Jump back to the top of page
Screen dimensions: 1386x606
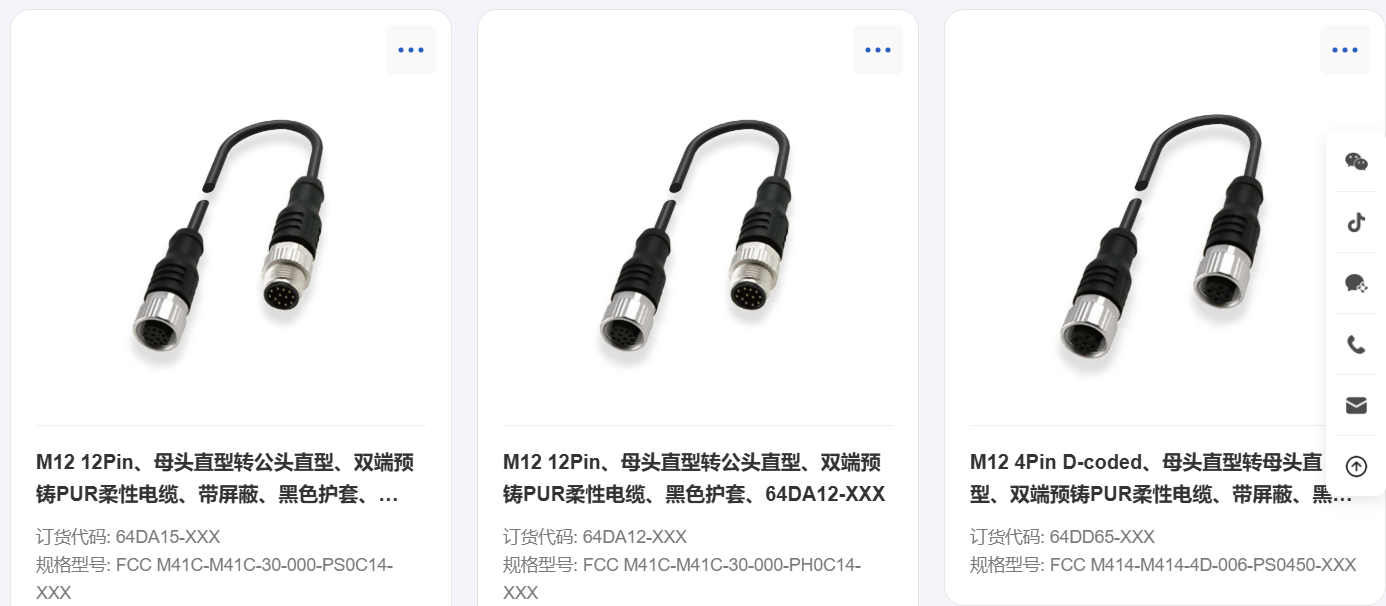tap(1356, 466)
